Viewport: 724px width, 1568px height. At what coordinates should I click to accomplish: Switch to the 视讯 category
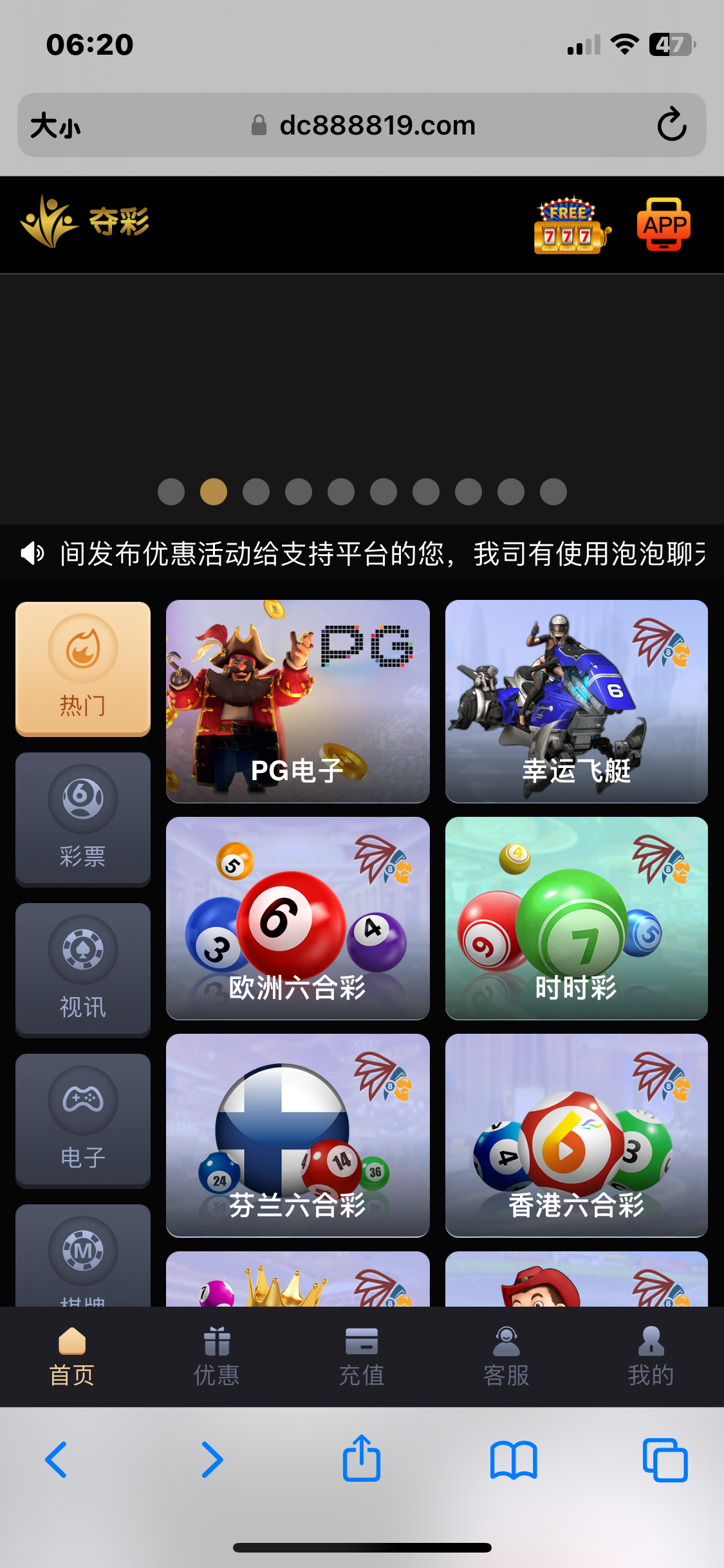coord(83,969)
